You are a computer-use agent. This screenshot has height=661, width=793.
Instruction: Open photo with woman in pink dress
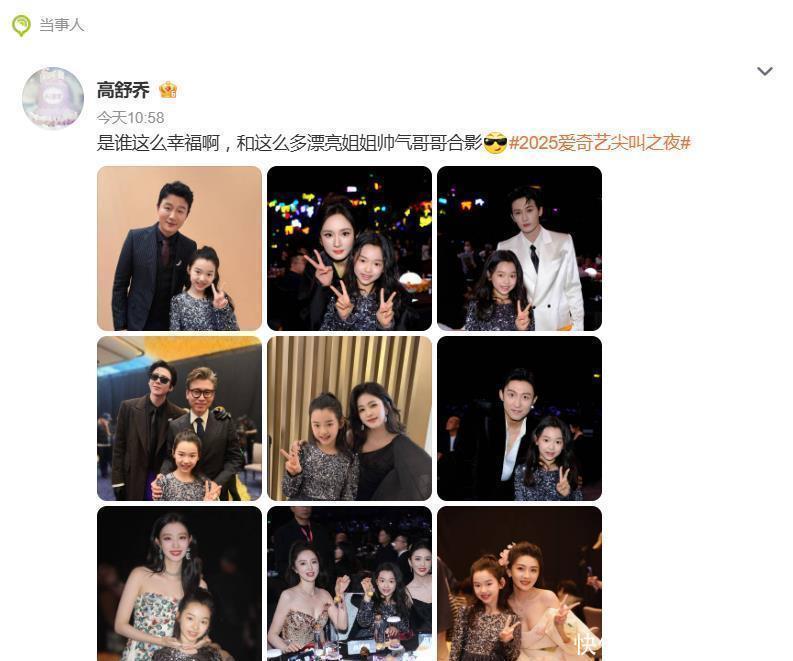519,584
